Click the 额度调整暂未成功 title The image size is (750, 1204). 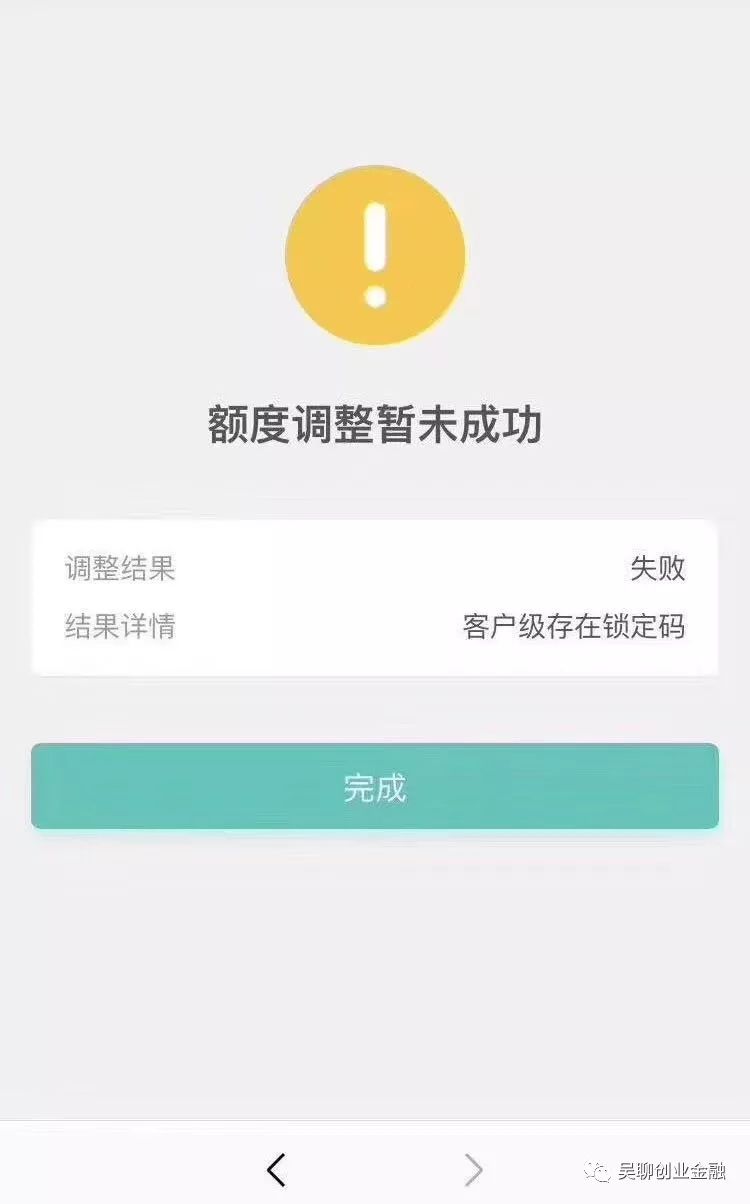375,418
